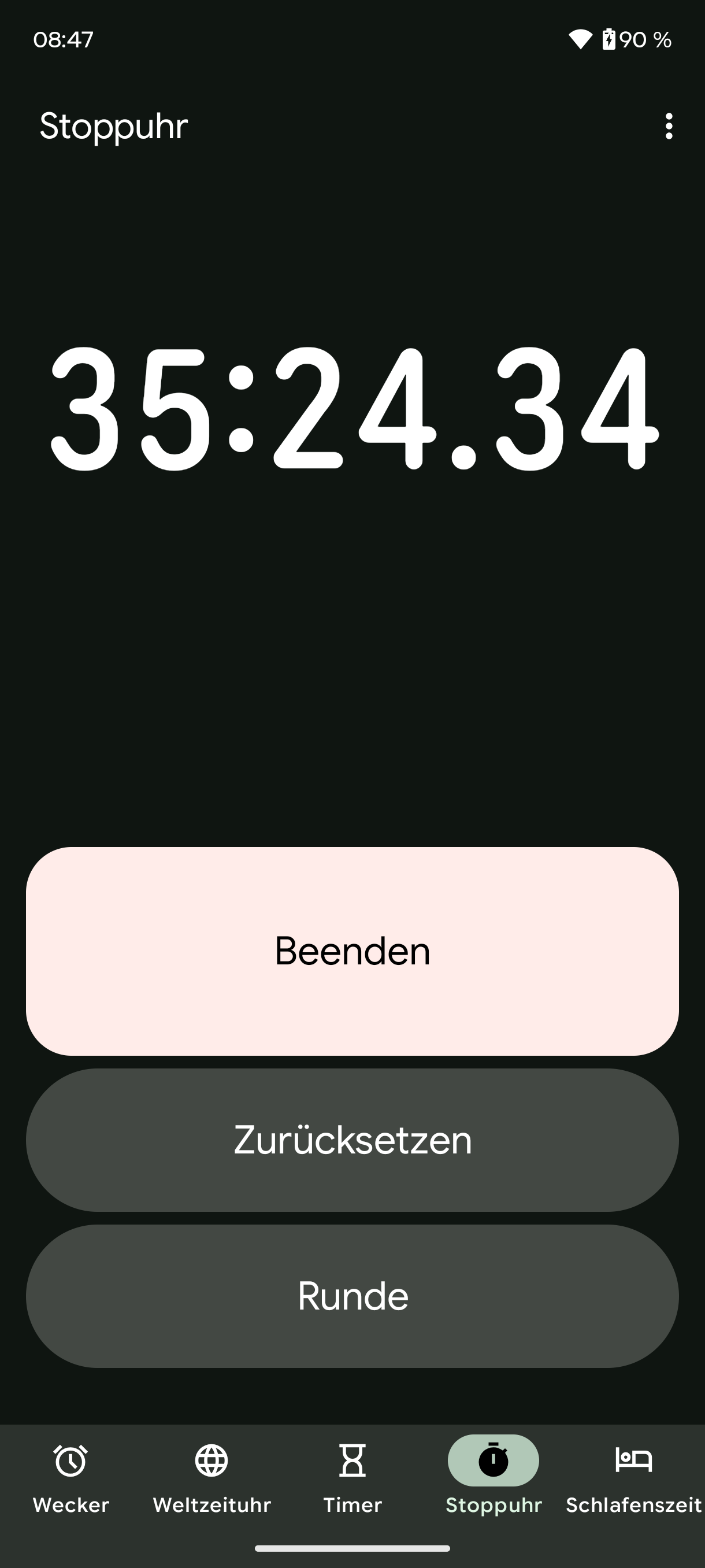Stop the stopwatch with Beenden
This screenshot has width=705, height=1568.
coord(352,951)
